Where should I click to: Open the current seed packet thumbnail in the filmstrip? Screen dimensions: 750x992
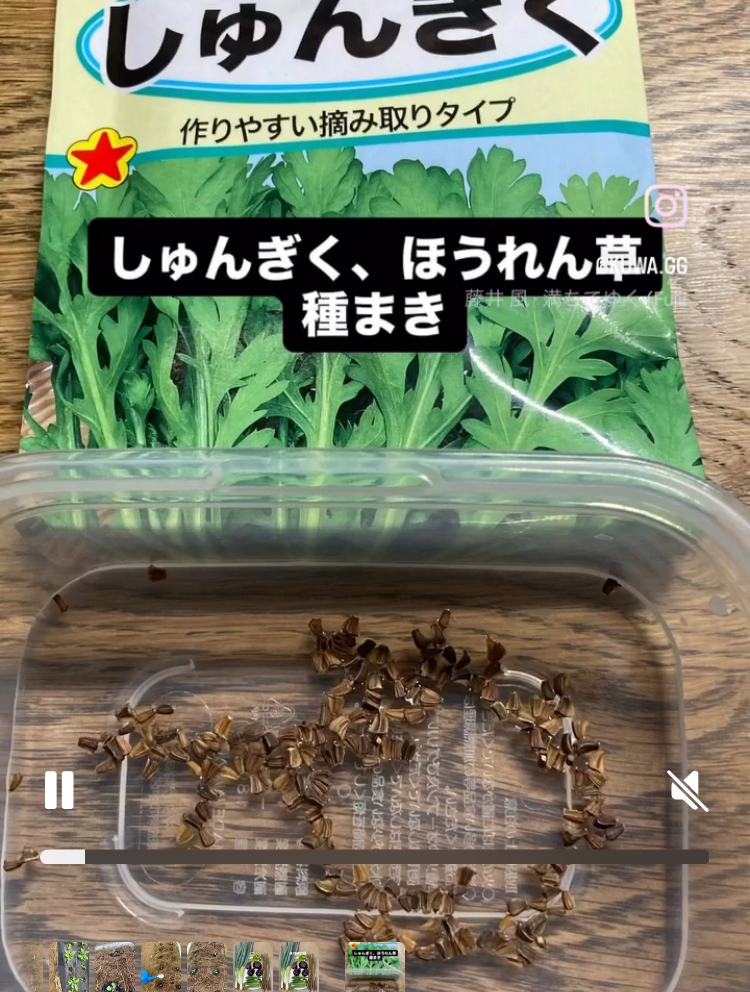tap(375, 967)
